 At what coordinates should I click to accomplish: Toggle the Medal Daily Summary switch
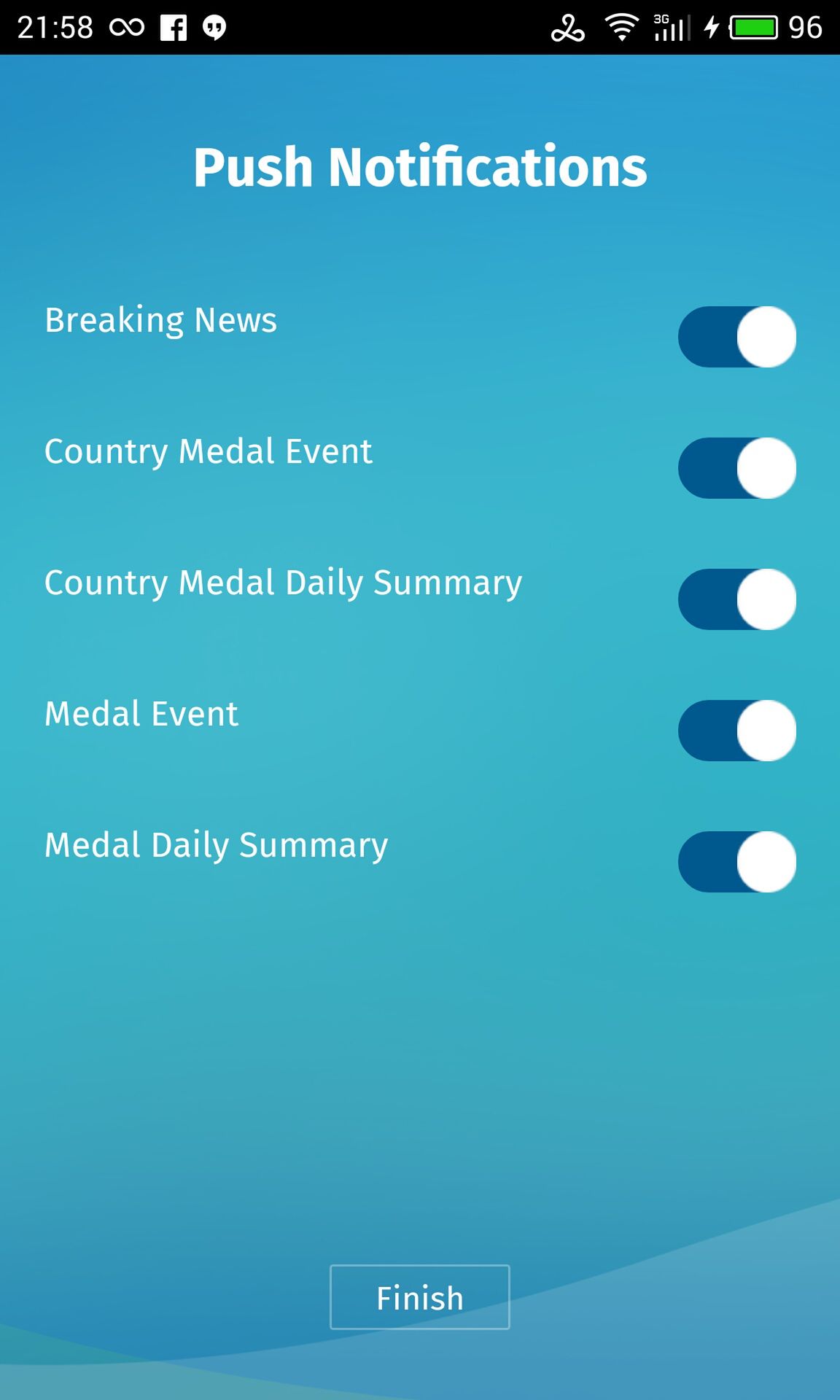[x=736, y=862]
